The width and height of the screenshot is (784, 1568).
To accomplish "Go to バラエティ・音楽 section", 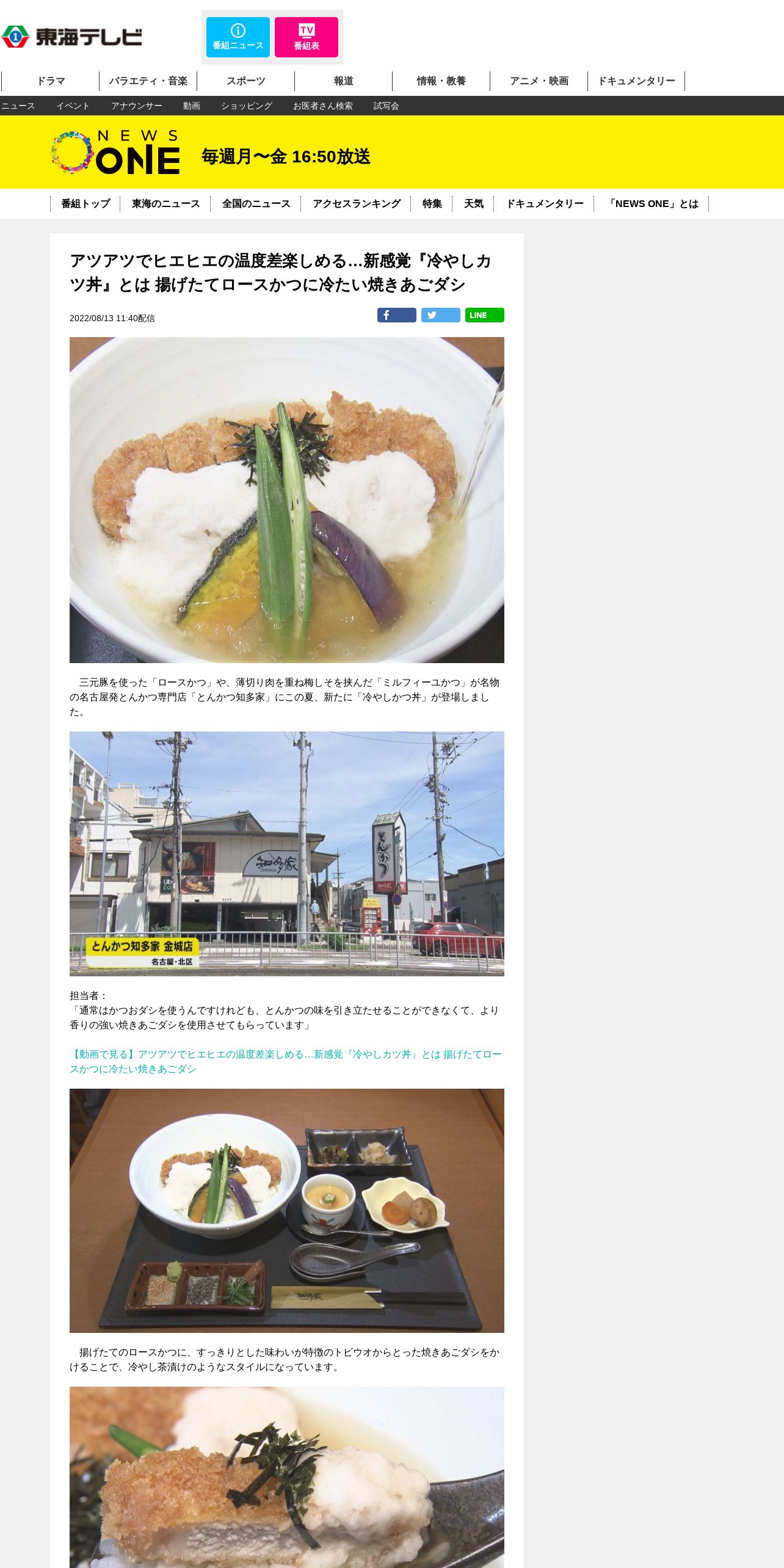I will (148, 81).
